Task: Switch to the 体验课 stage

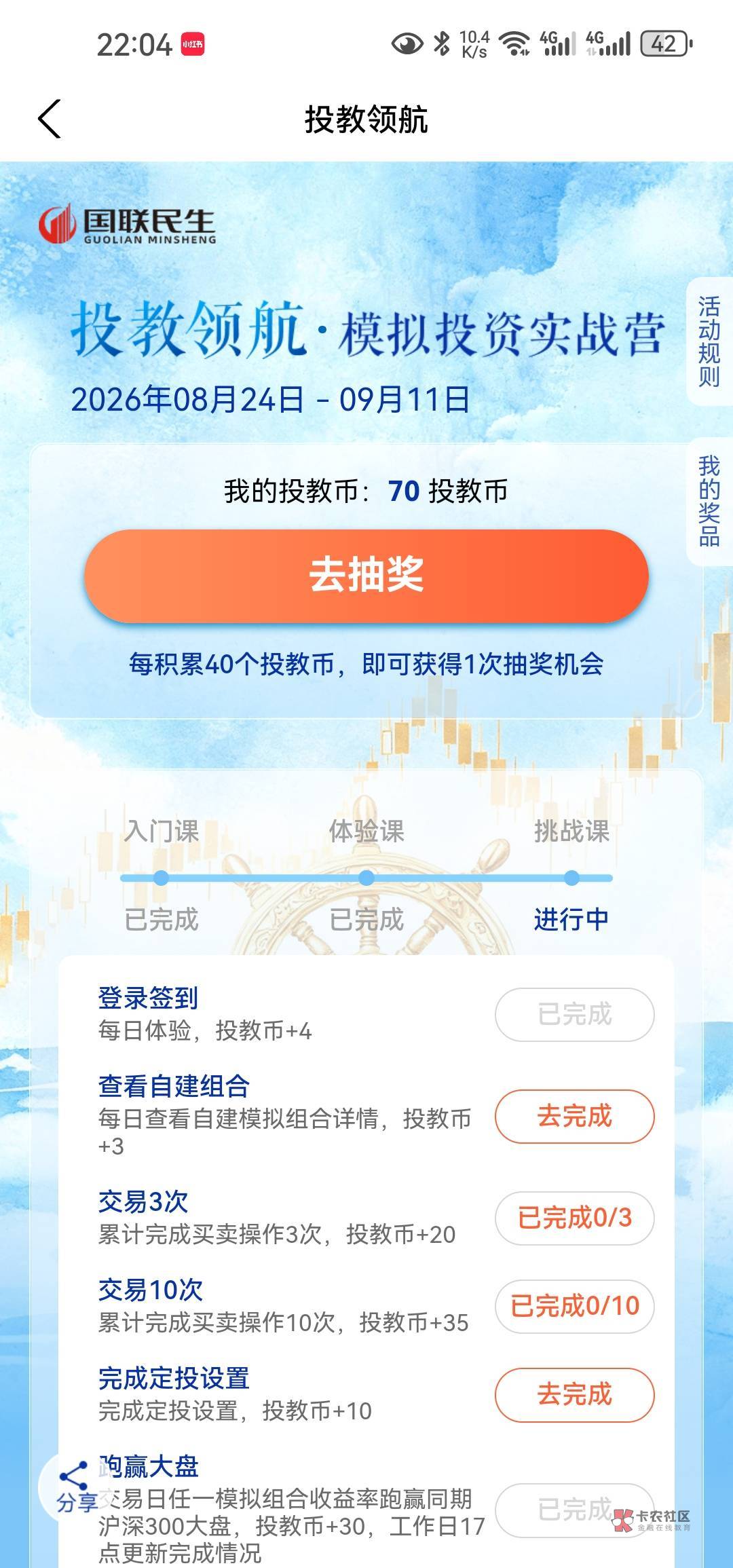Action: click(366, 831)
